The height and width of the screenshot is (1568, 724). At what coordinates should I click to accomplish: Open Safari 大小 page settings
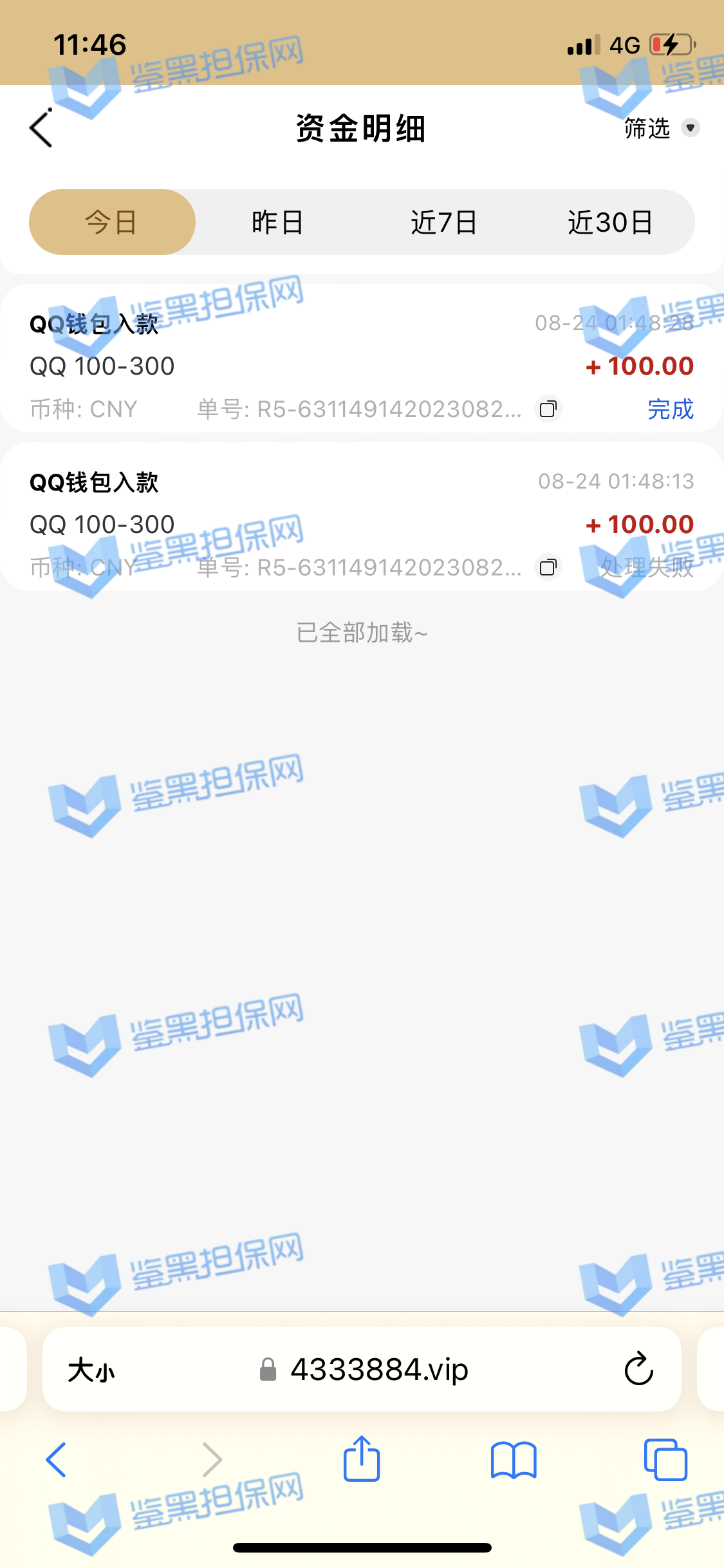(x=91, y=1370)
